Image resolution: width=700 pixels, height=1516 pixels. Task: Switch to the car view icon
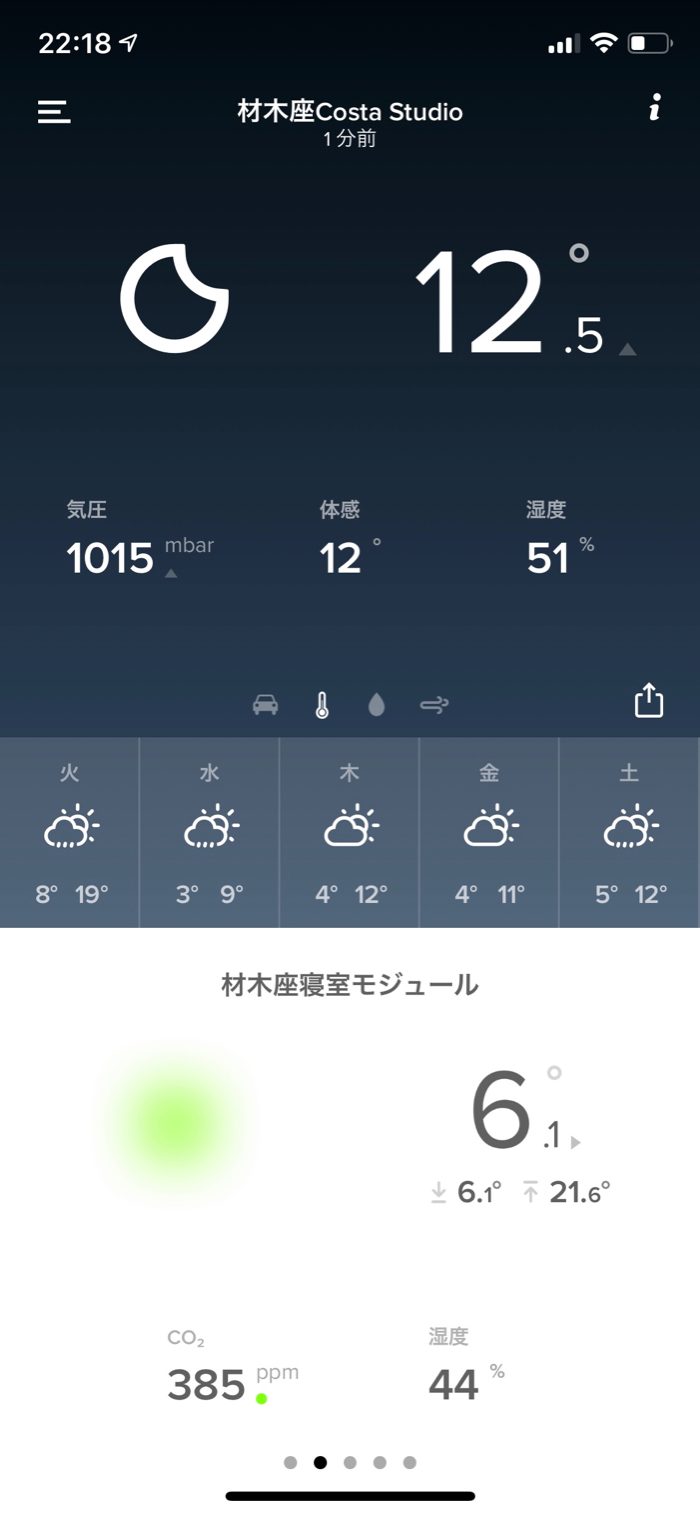[265, 705]
